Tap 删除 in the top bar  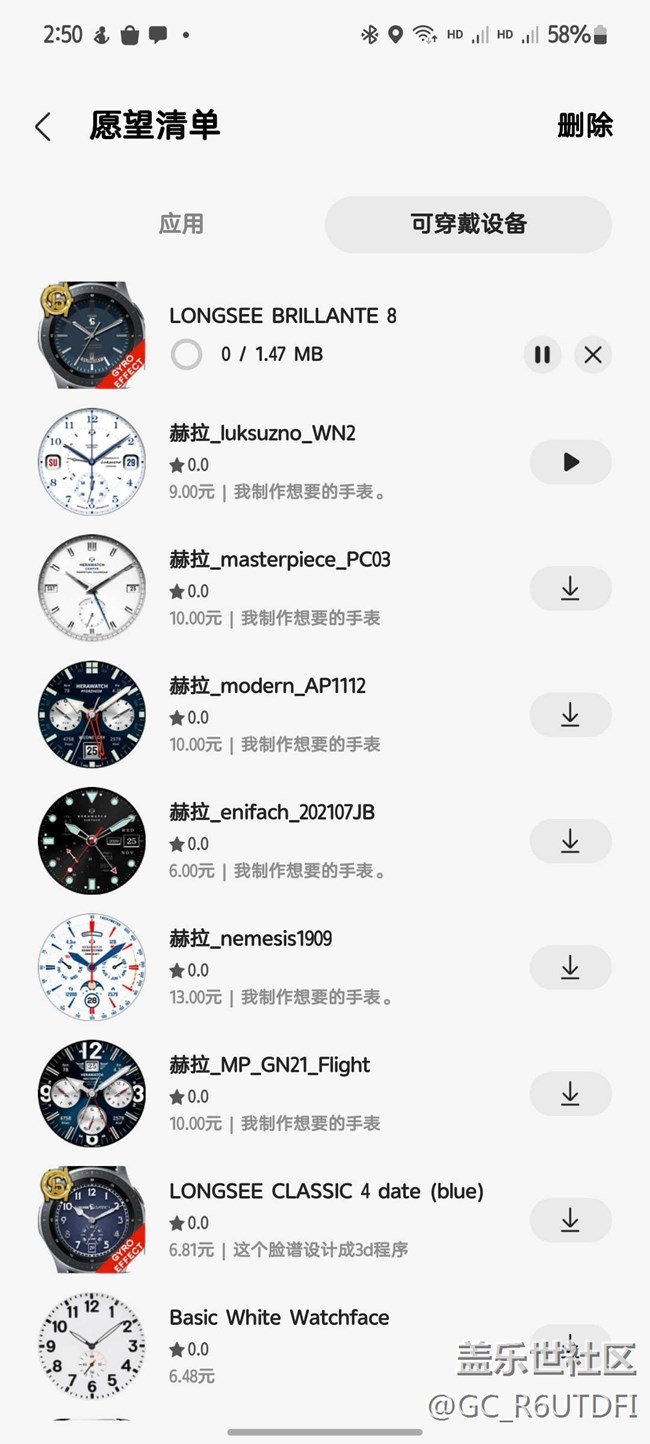coord(584,126)
